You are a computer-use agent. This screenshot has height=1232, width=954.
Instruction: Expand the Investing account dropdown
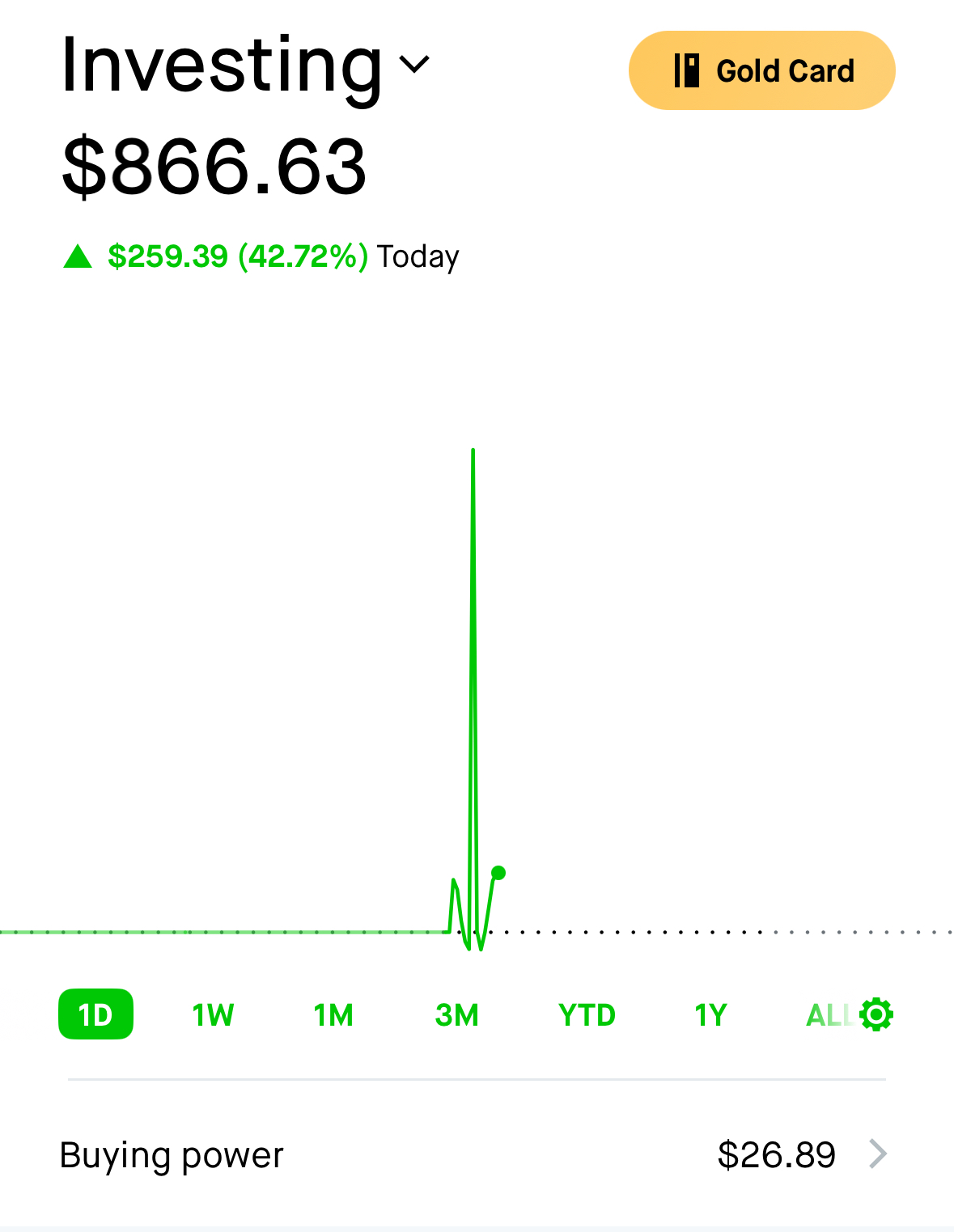point(414,65)
